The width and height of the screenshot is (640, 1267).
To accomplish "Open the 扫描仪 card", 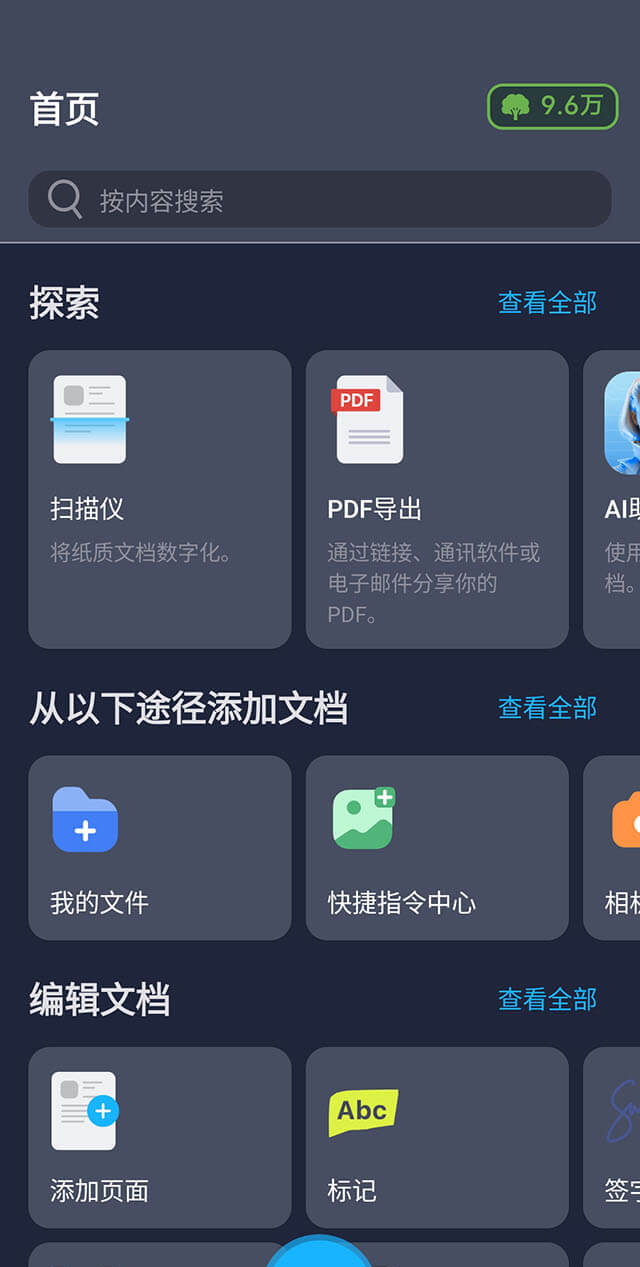I will click(160, 498).
